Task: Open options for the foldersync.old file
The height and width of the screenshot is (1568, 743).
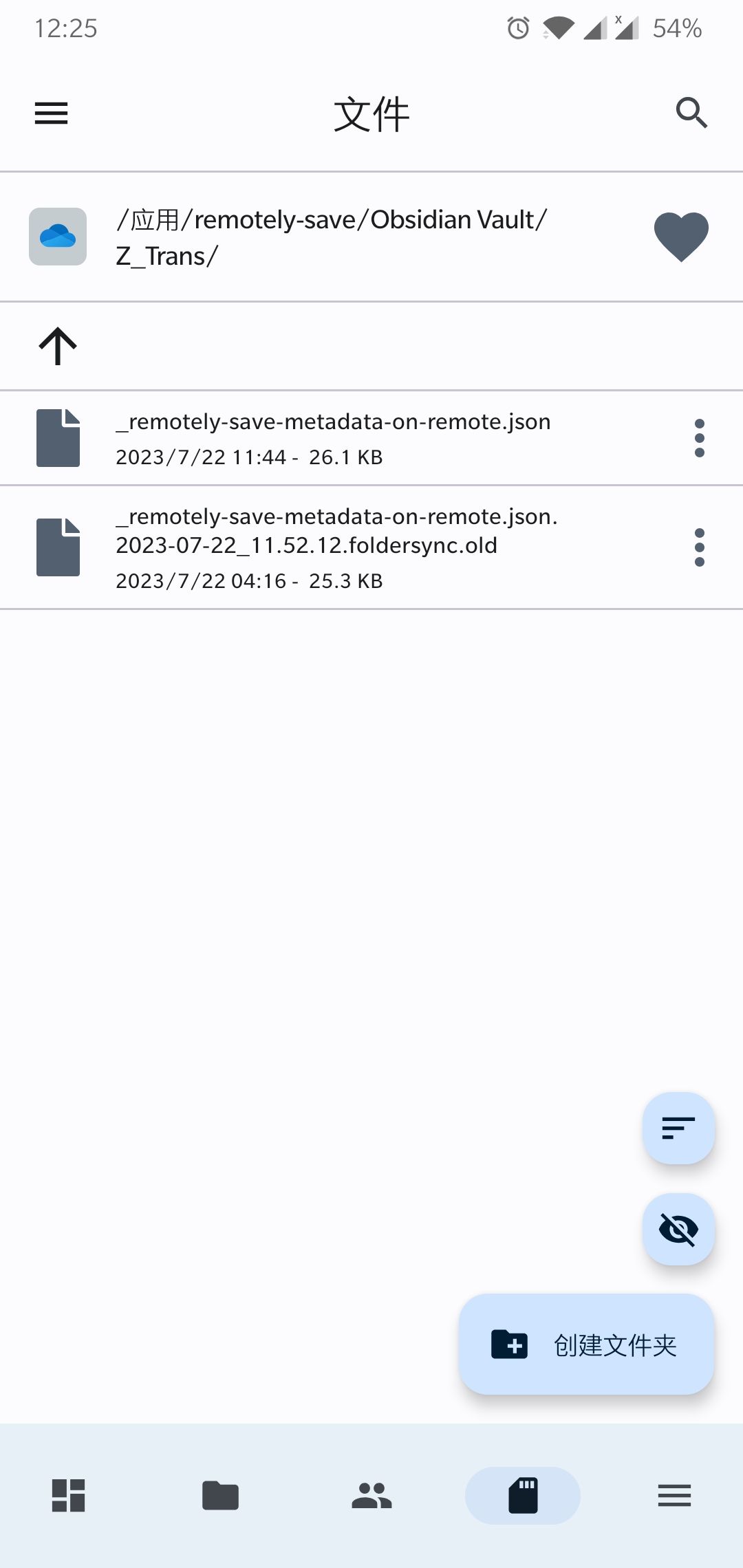Action: click(x=700, y=547)
